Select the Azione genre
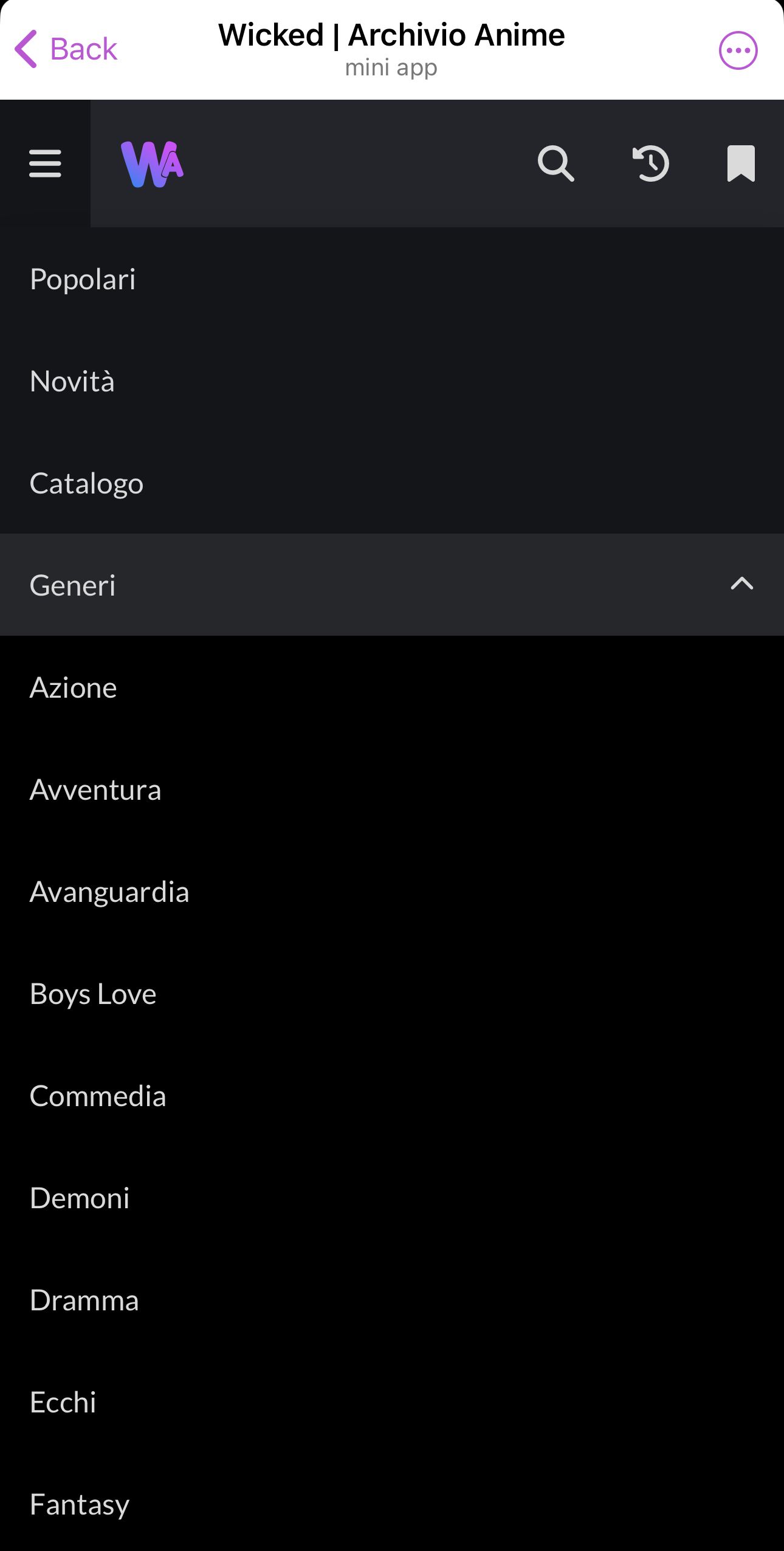784x1551 pixels. (73, 687)
